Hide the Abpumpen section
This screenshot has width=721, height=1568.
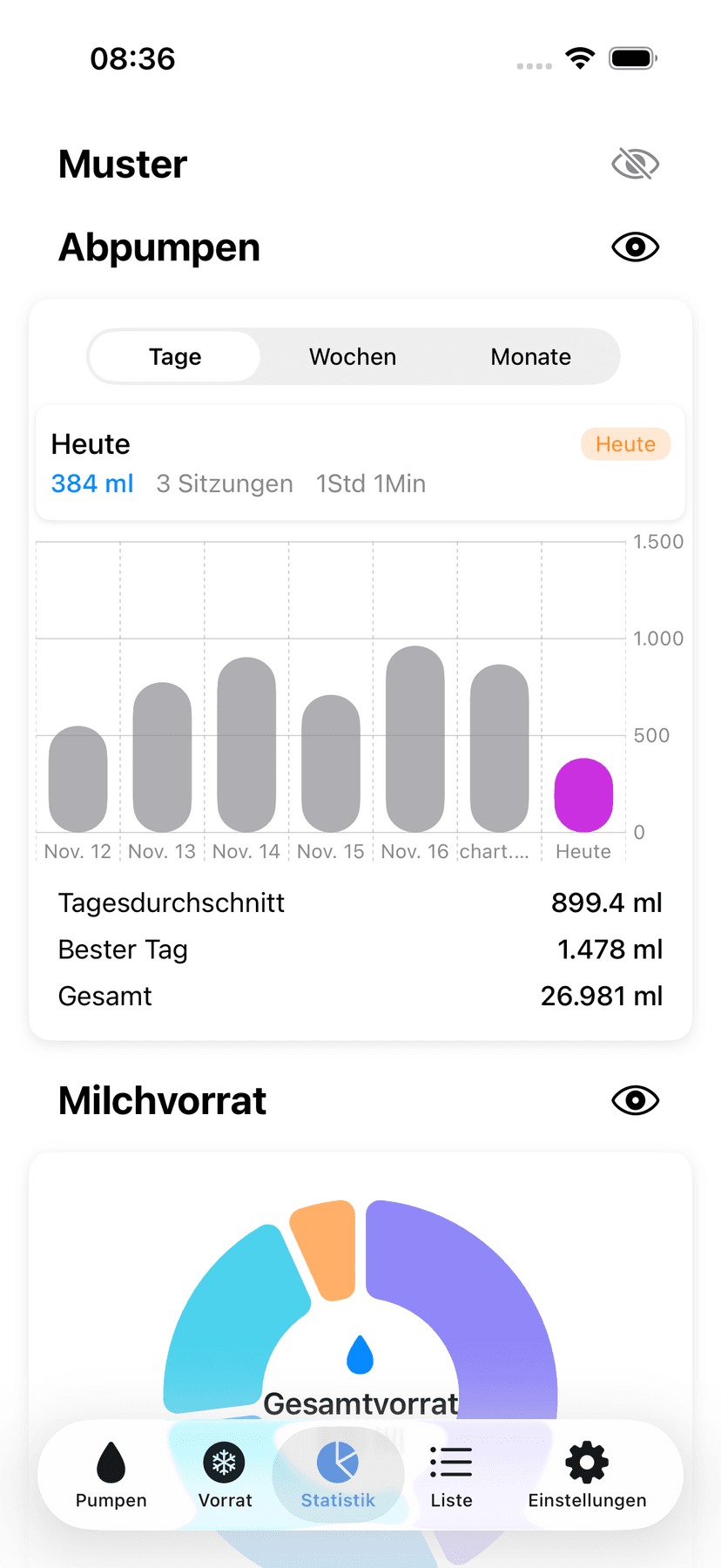pos(635,247)
